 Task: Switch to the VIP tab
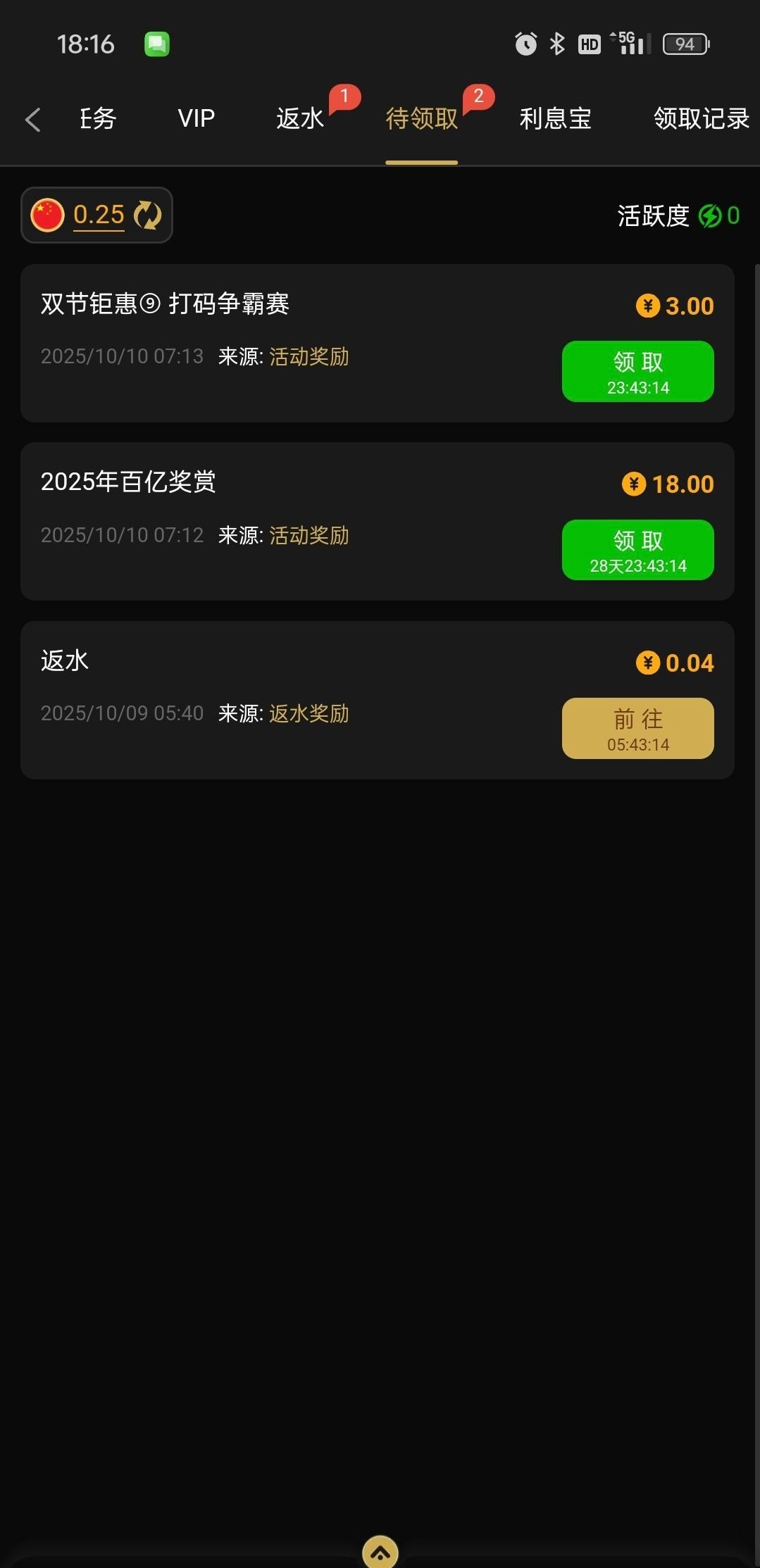point(196,118)
